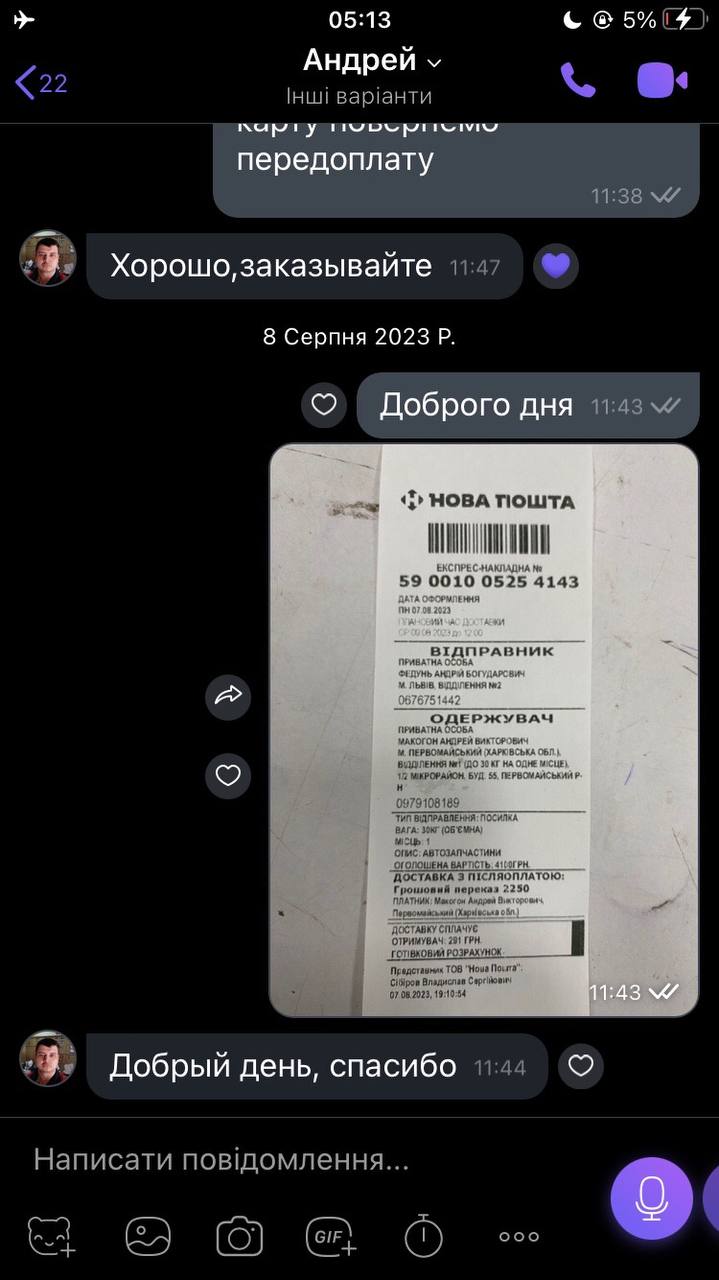Like the 'Доброго дня' message
The height and width of the screenshot is (1280, 719).
coord(323,405)
